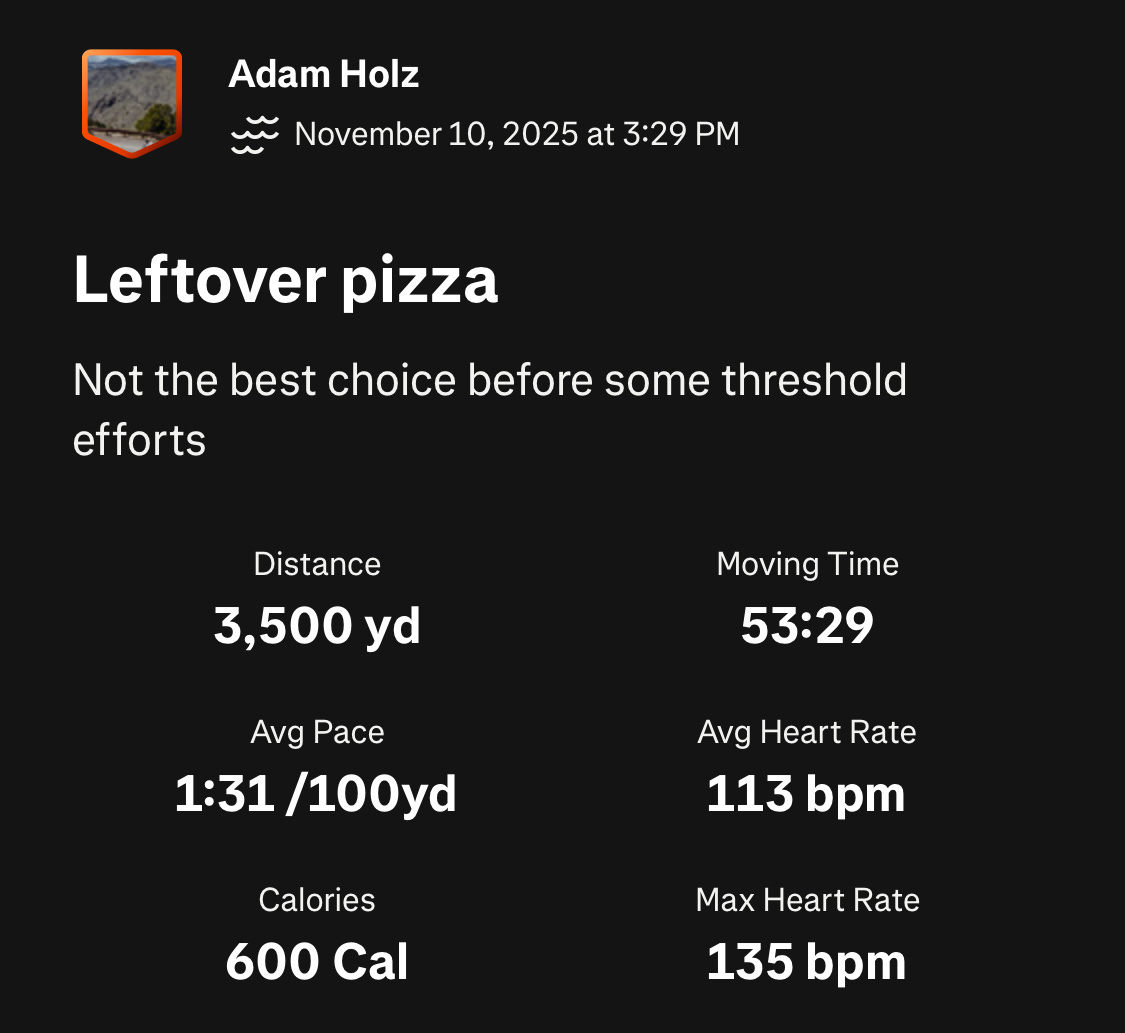Viewport: 1125px width, 1033px height.
Task: Open Adam Holz's profile picture
Action: [x=132, y=103]
